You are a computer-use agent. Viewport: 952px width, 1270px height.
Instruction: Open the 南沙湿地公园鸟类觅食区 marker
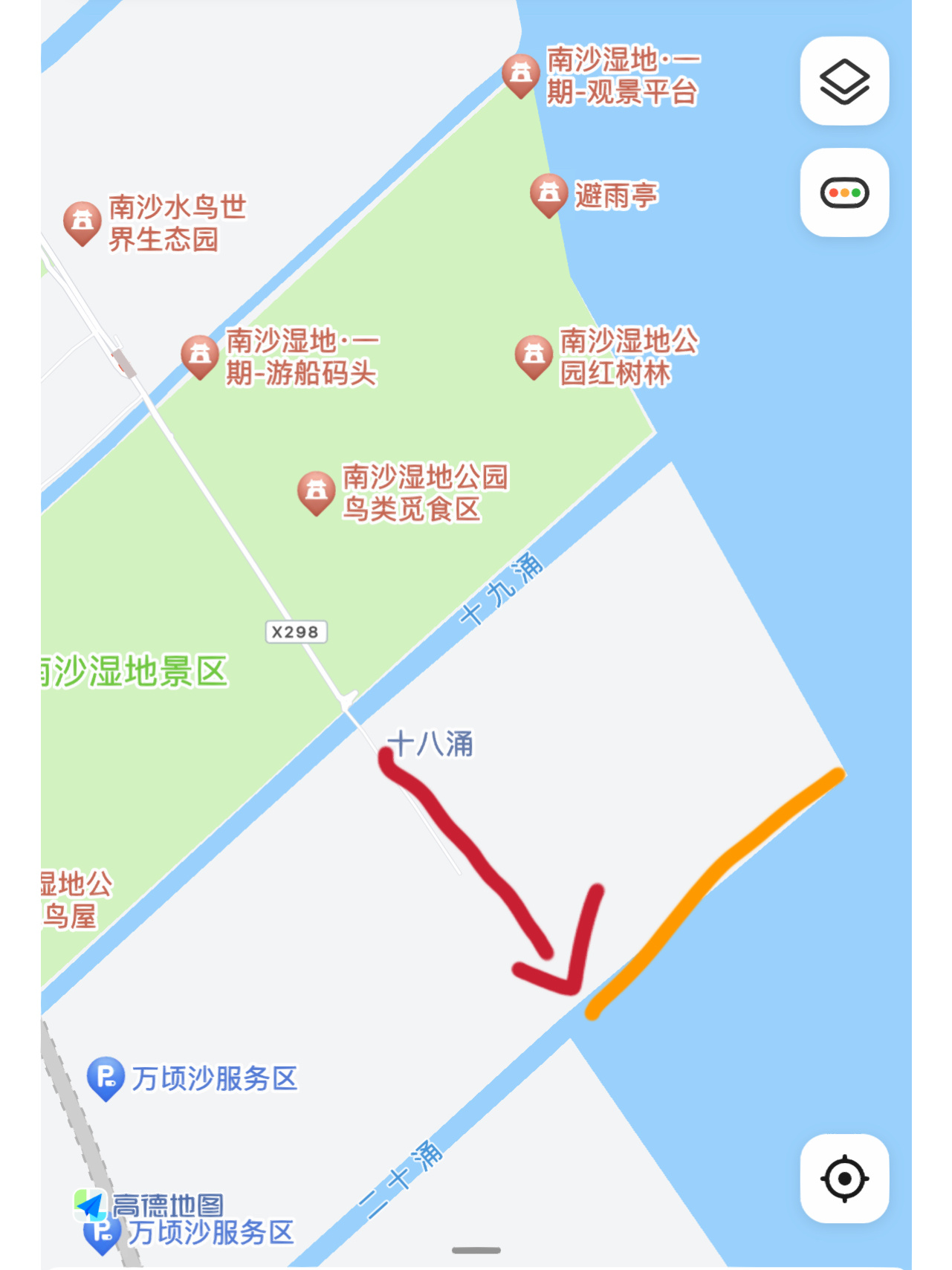click(316, 491)
